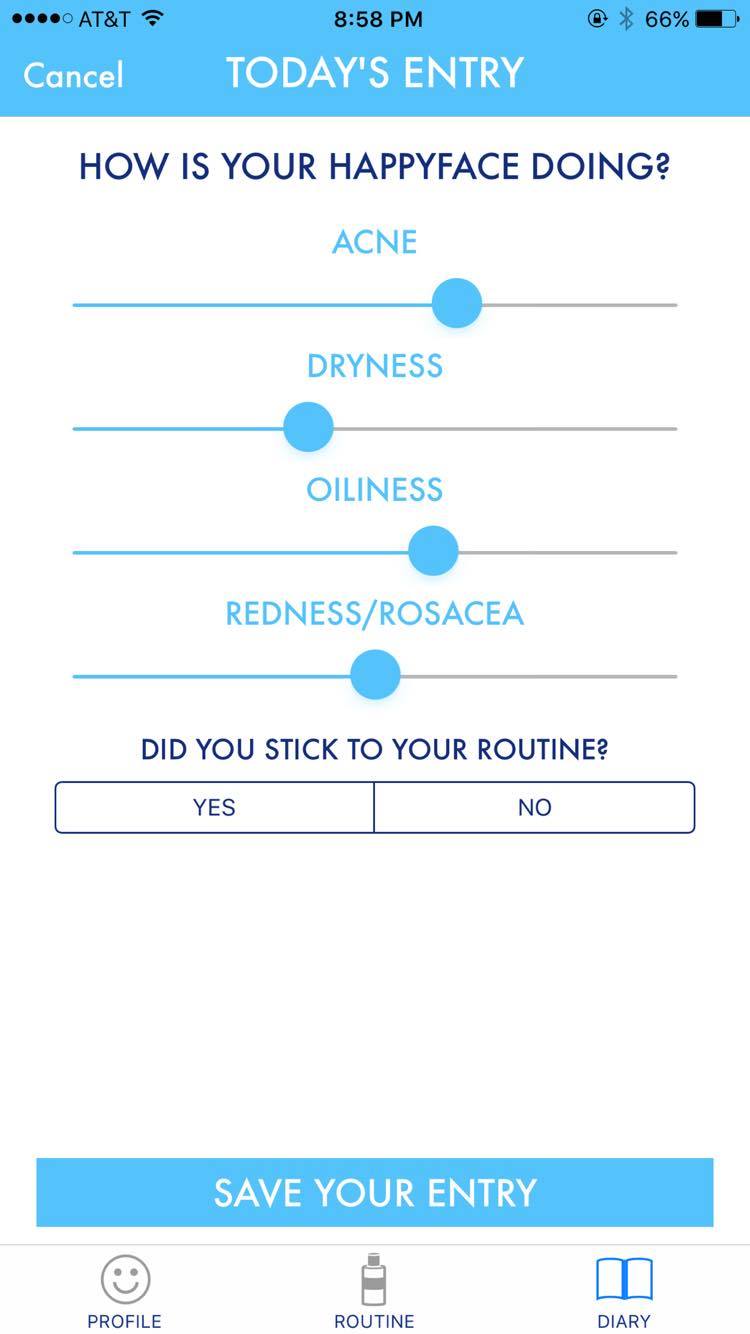Select Yes for sticking to routine
Image resolution: width=750 pixels, height=1334 pixels.
coord(214,807)
